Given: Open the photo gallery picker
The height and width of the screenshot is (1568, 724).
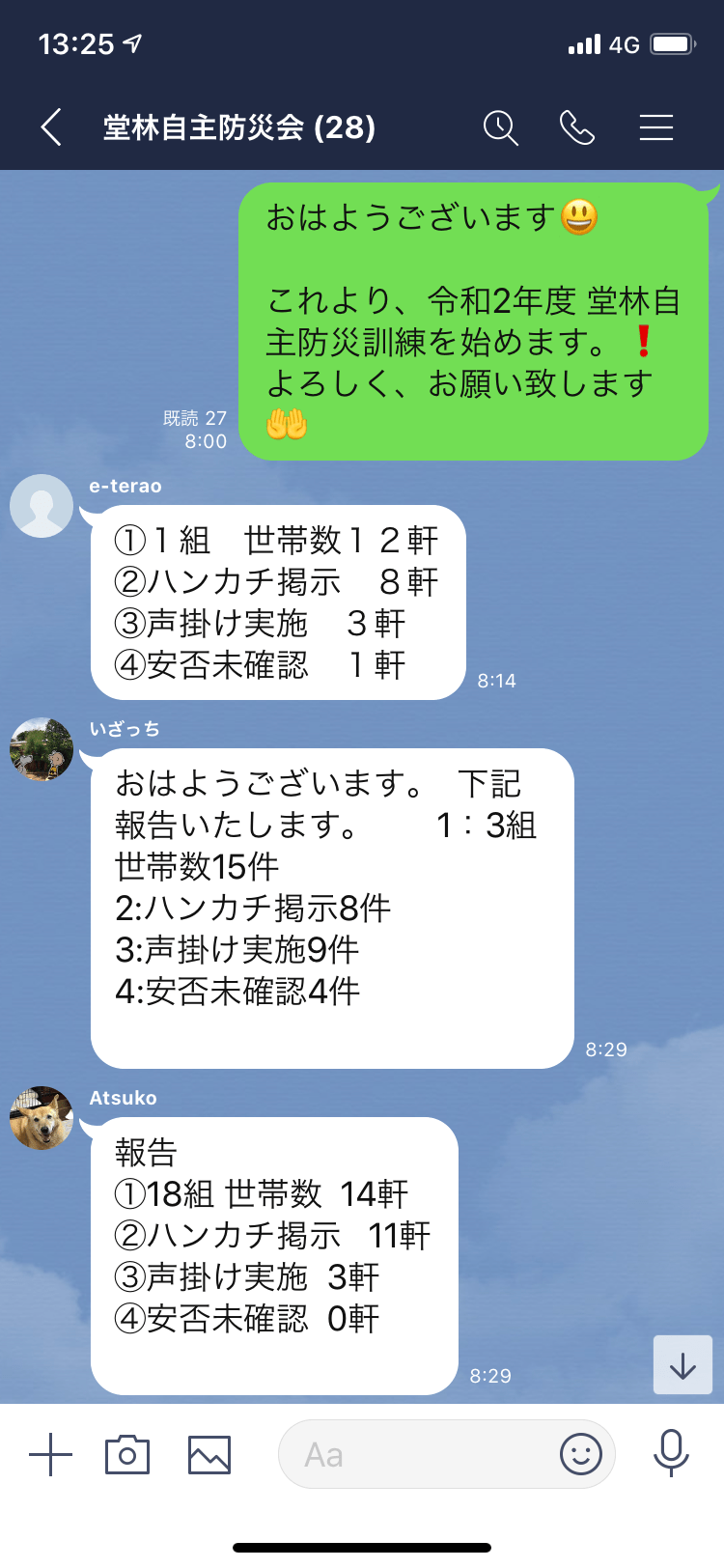Looking at the screenshot, I should click(209, 1454).
